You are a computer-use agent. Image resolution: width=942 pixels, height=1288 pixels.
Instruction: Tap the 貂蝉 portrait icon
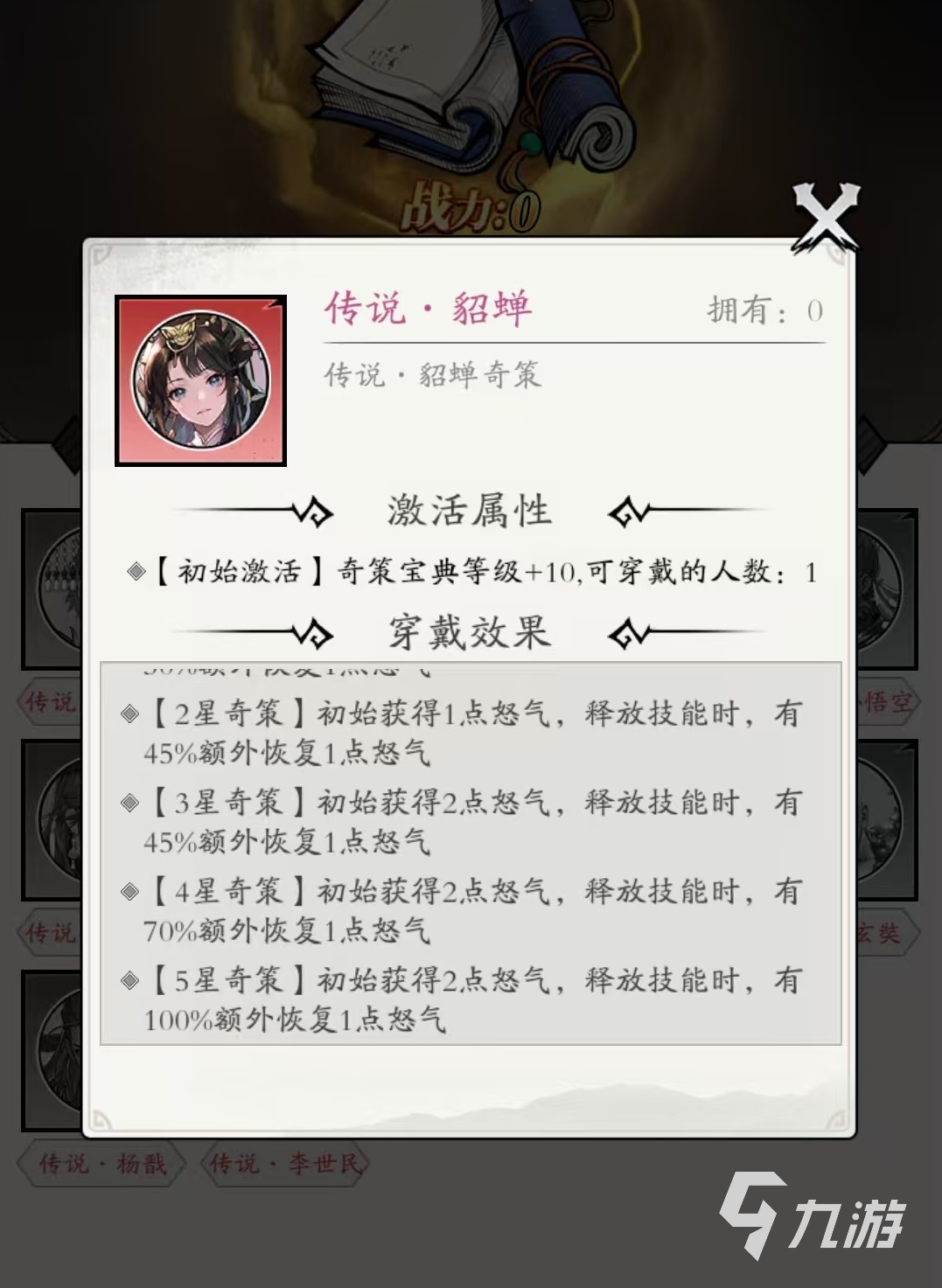point(201,380)
